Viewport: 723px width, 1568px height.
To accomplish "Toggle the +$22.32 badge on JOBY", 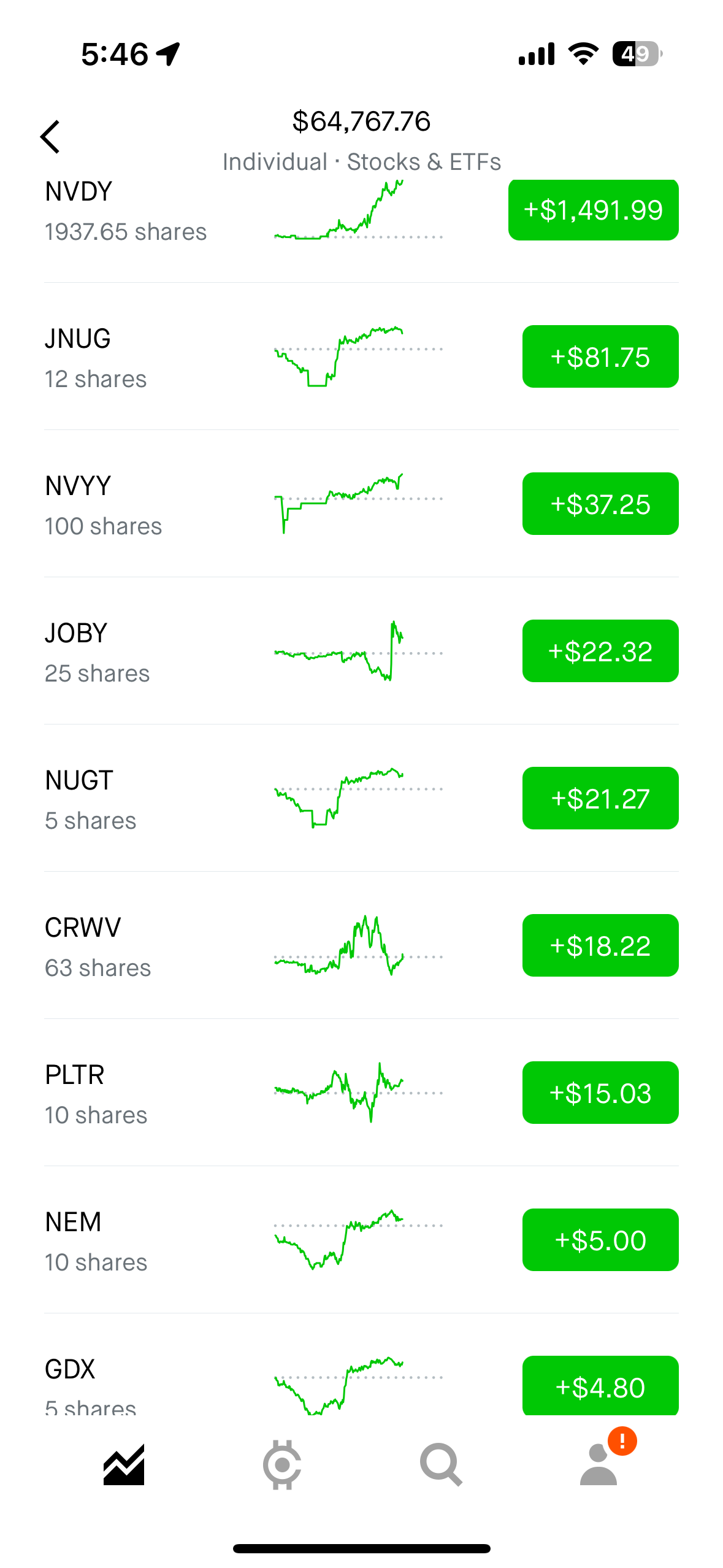I will pos(600,651).
